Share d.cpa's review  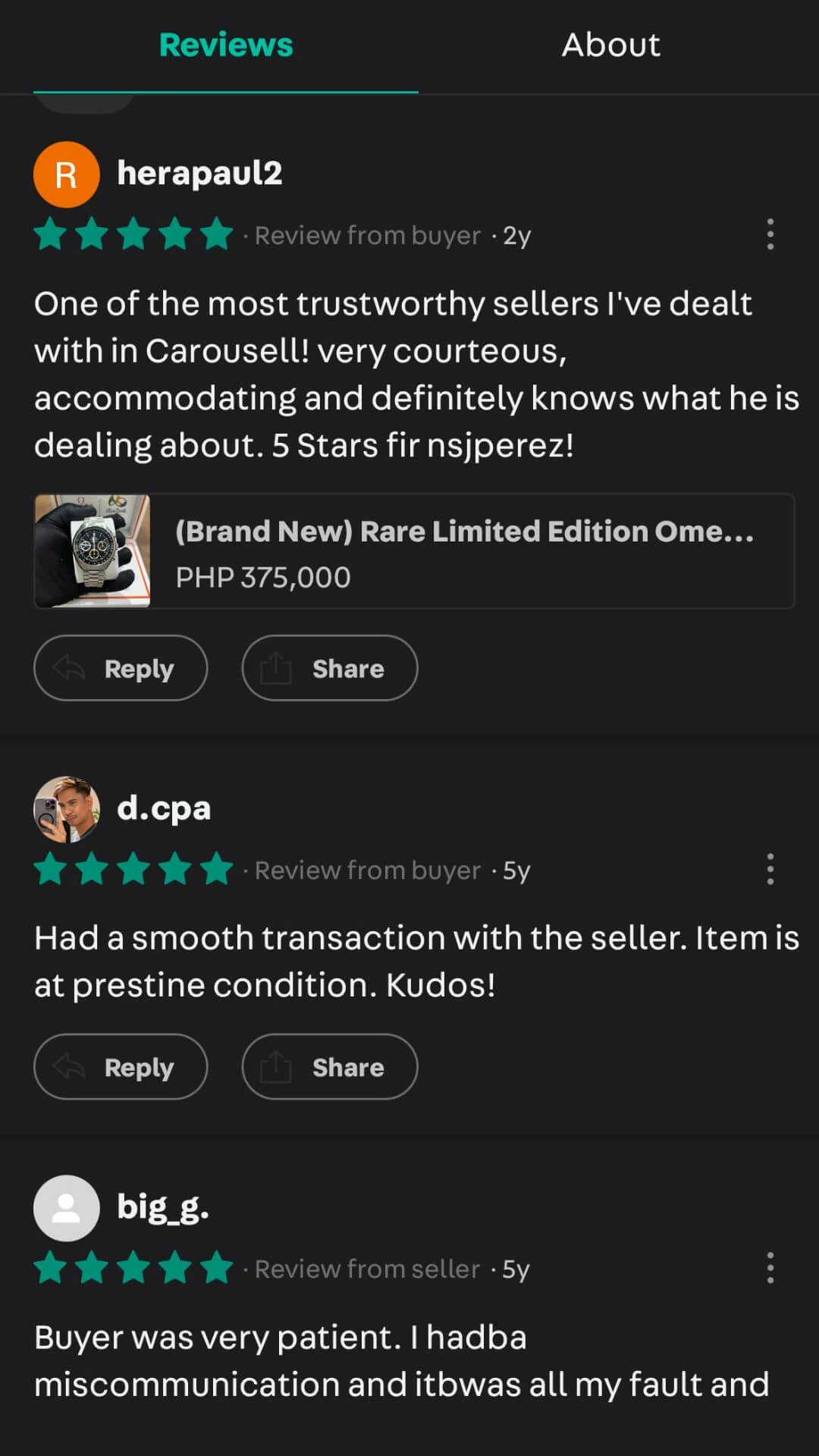click(329, 1067)
